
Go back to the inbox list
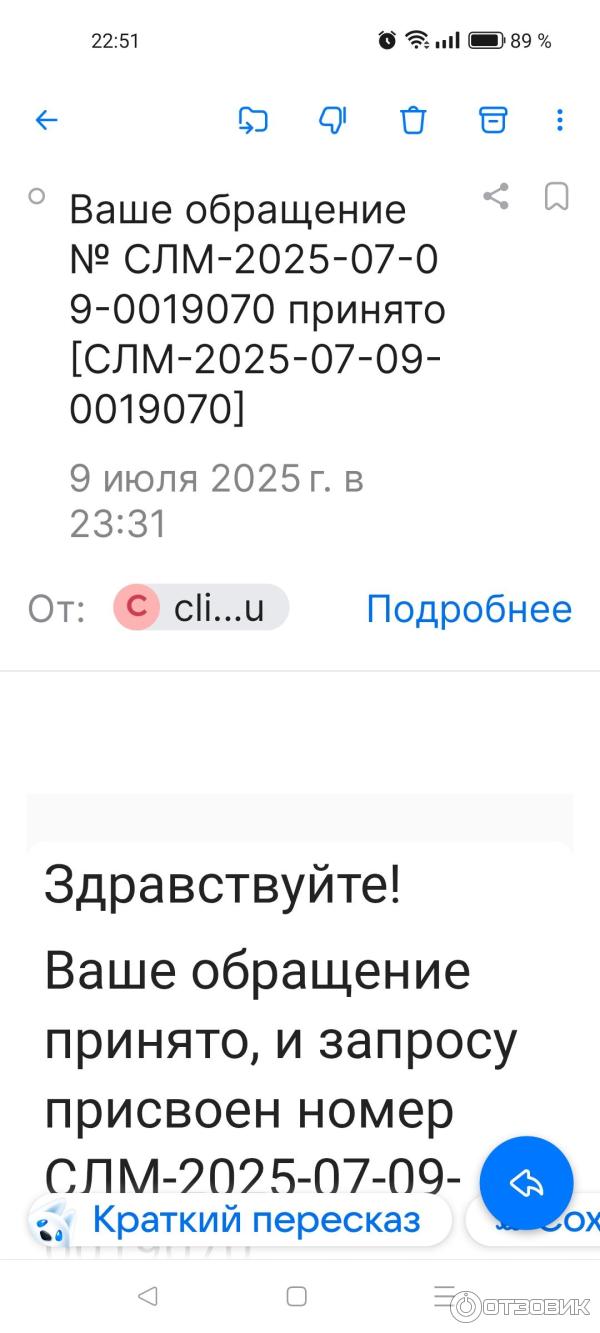tap(46, 121)
